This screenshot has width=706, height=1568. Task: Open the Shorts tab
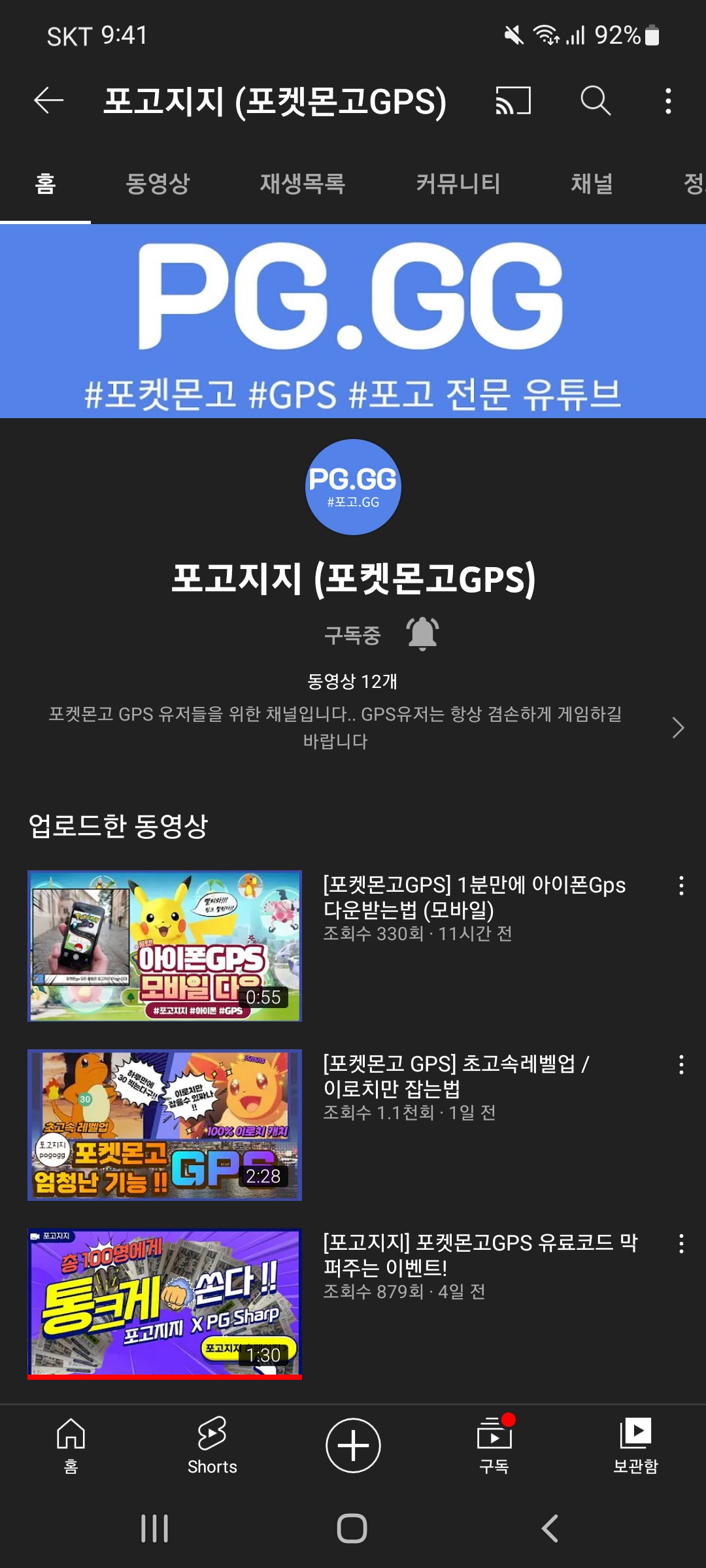click(x=212, y=1445)
